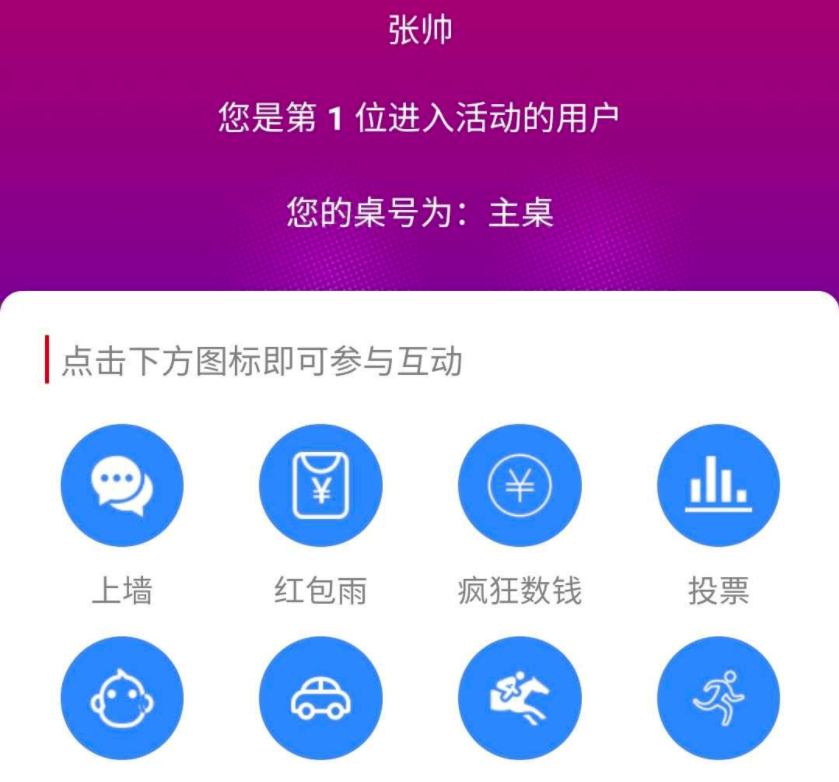Open the car game icon
This screenshot has width=839, height=782.
click(x=321, y=698)
